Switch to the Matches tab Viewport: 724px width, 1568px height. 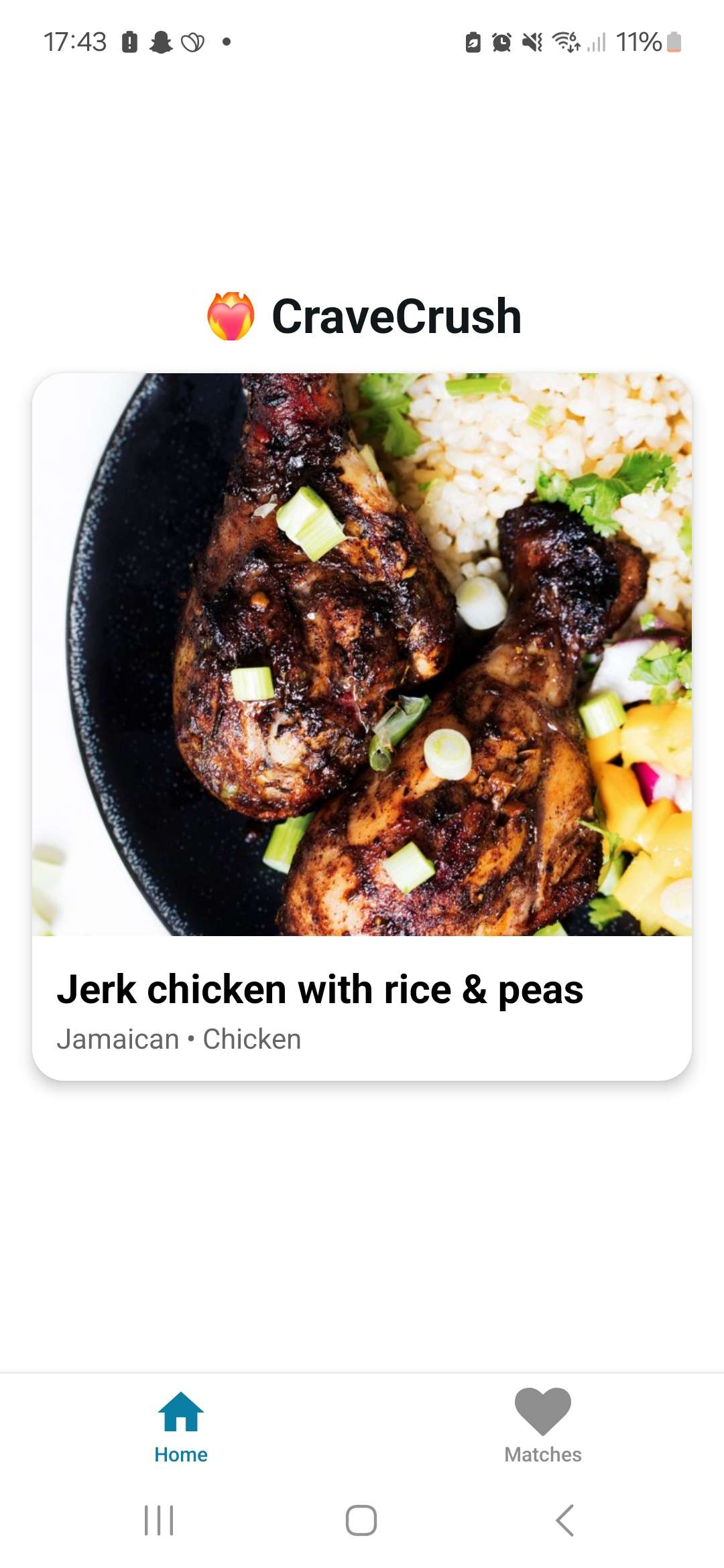[x=542, y=1425]
